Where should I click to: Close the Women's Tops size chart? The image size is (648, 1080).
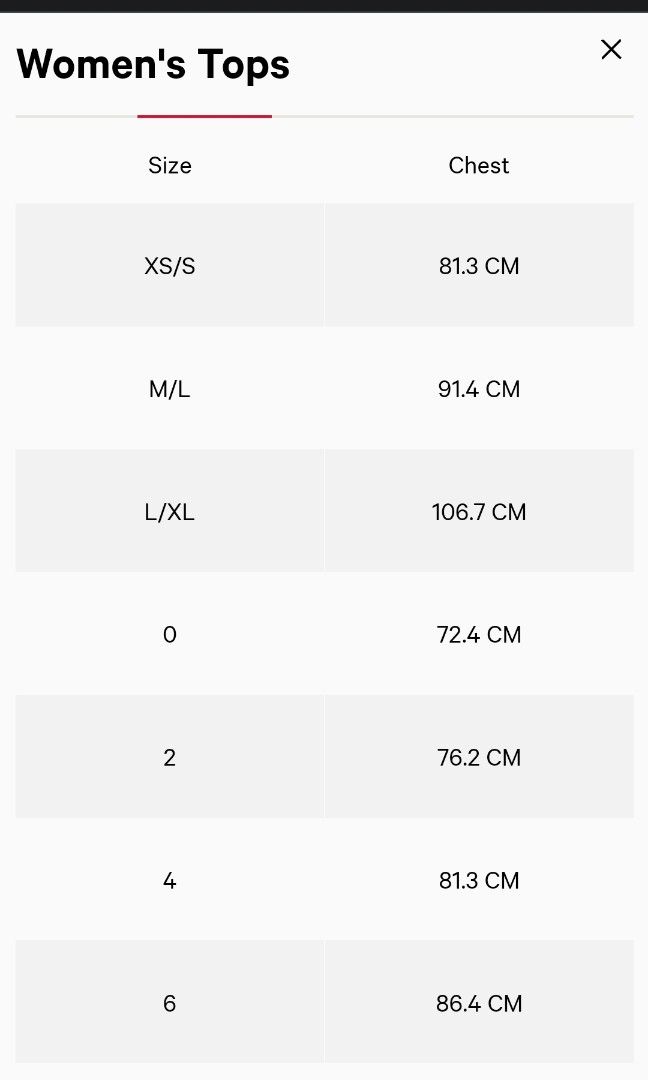coord(611,50)
